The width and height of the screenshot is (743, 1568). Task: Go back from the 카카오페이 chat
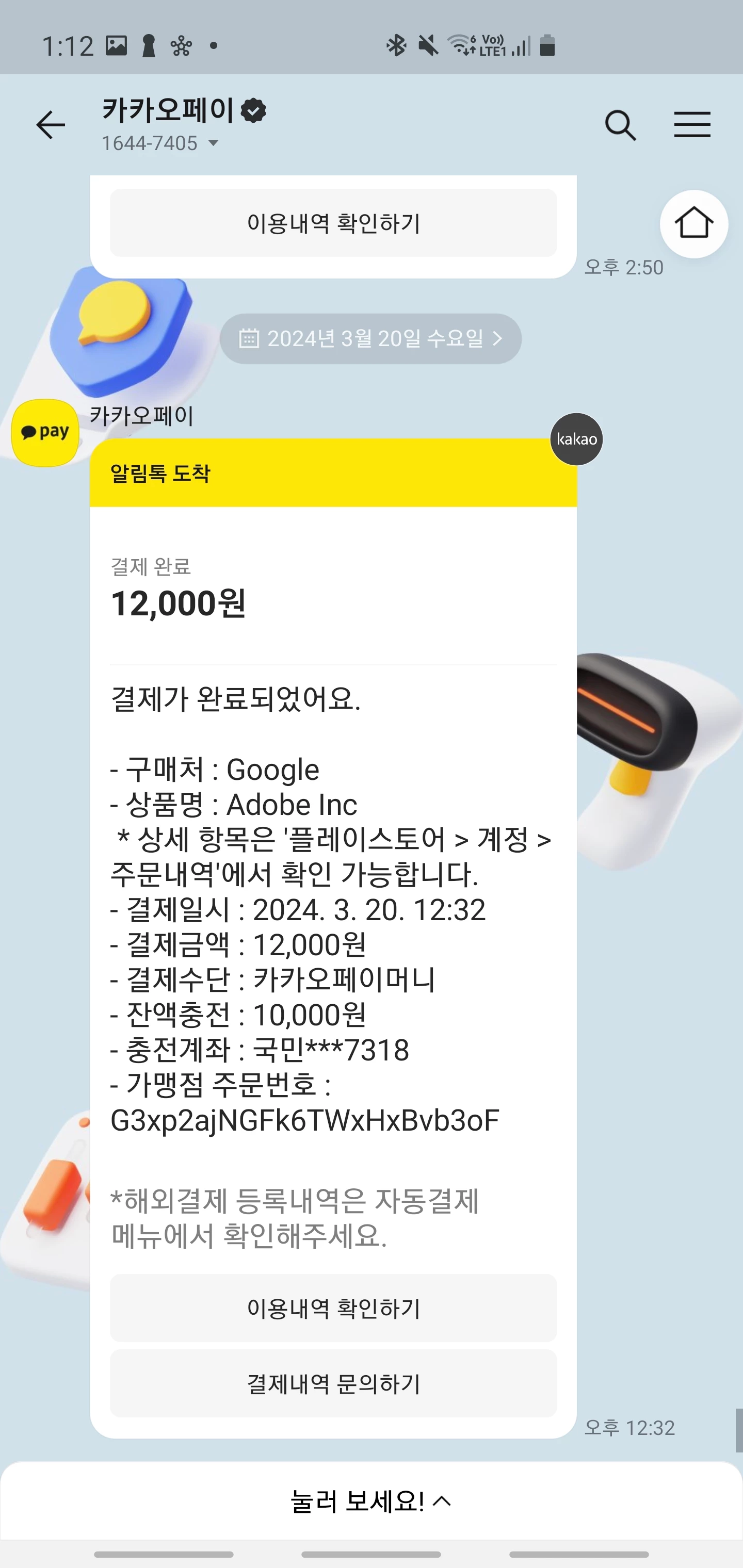coord(51,125)
